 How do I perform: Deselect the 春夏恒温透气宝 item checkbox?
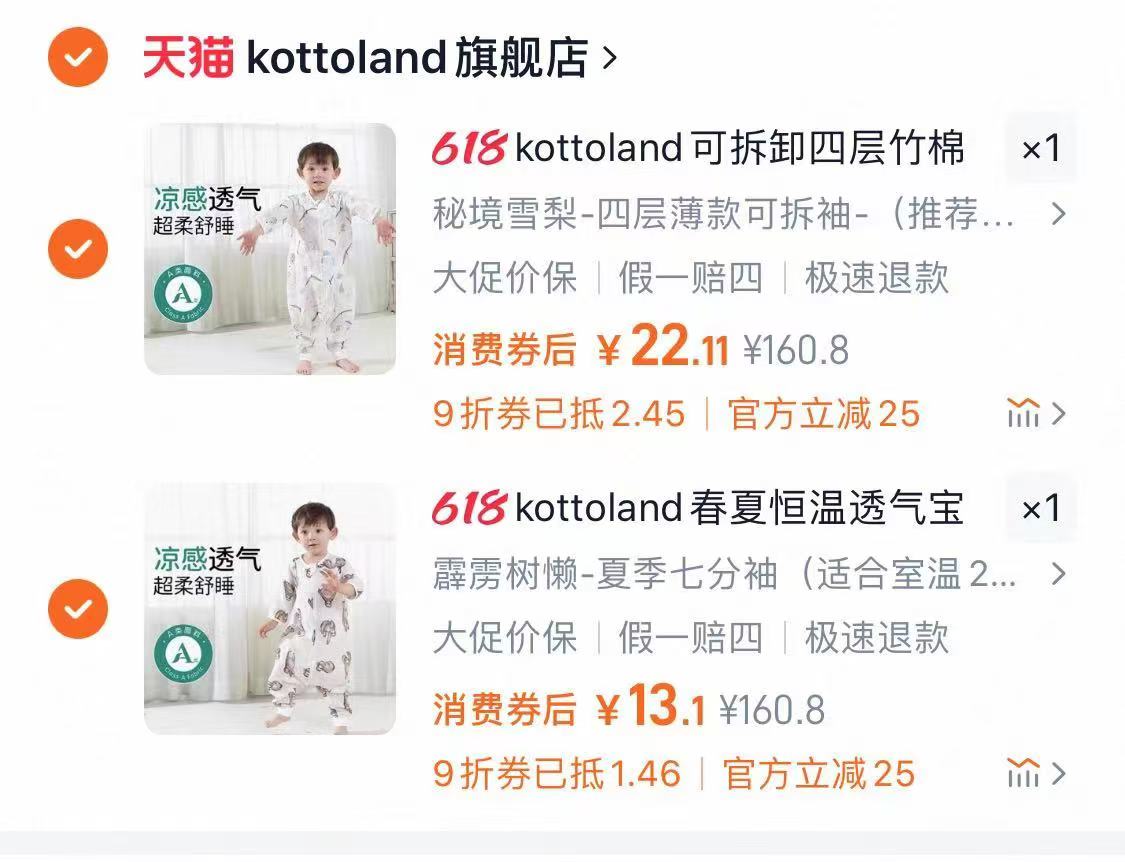[x=78, y=608]
